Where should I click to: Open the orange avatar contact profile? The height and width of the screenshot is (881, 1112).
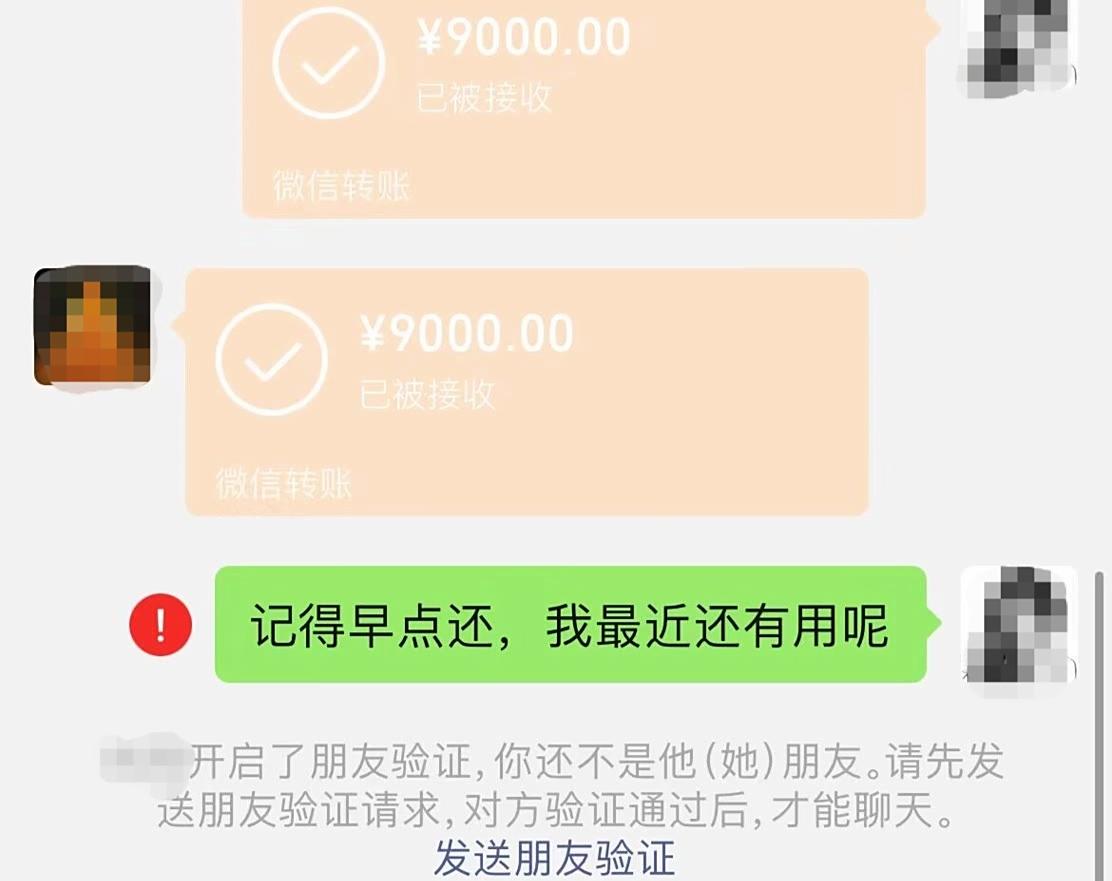pyautogui.click(x=92, y=326)
